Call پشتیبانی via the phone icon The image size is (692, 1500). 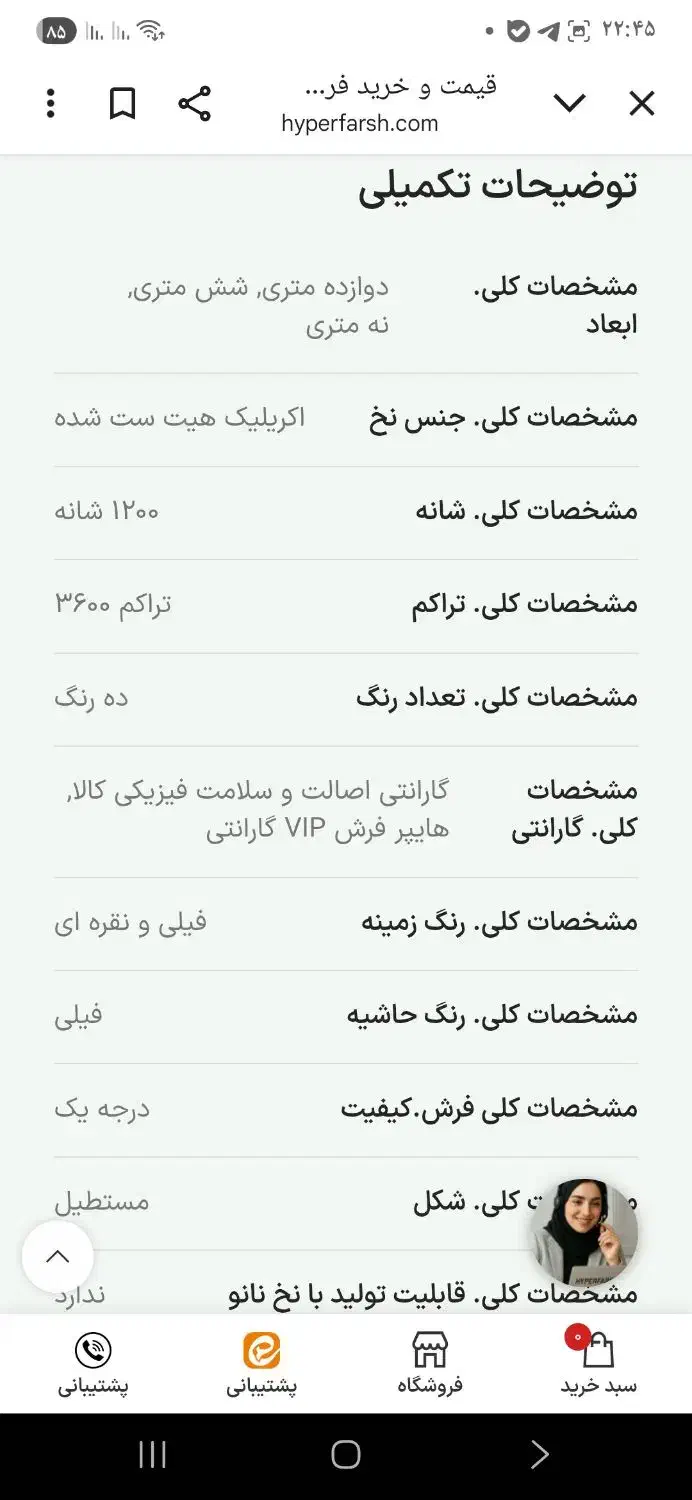pyautogui.click(x=93, y=1362)
